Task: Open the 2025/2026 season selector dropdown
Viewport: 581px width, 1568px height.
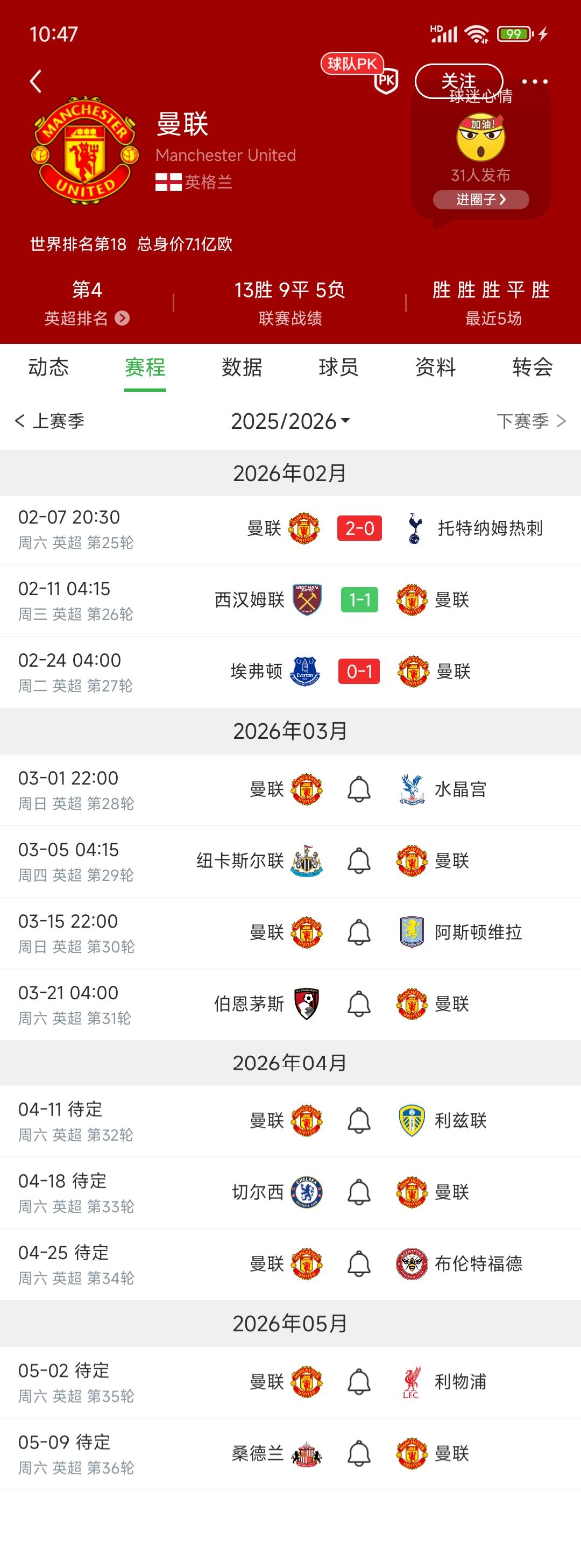Action: coord(289,421)
